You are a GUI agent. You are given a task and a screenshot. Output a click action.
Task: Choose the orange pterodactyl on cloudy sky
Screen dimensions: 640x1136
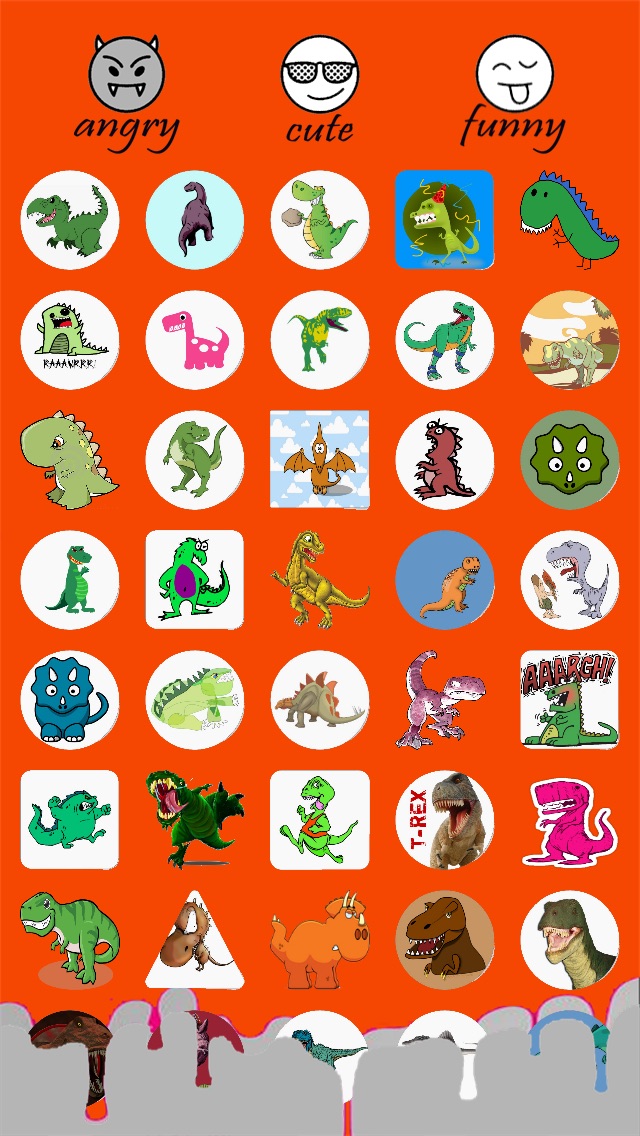click(x=320, y=459)
